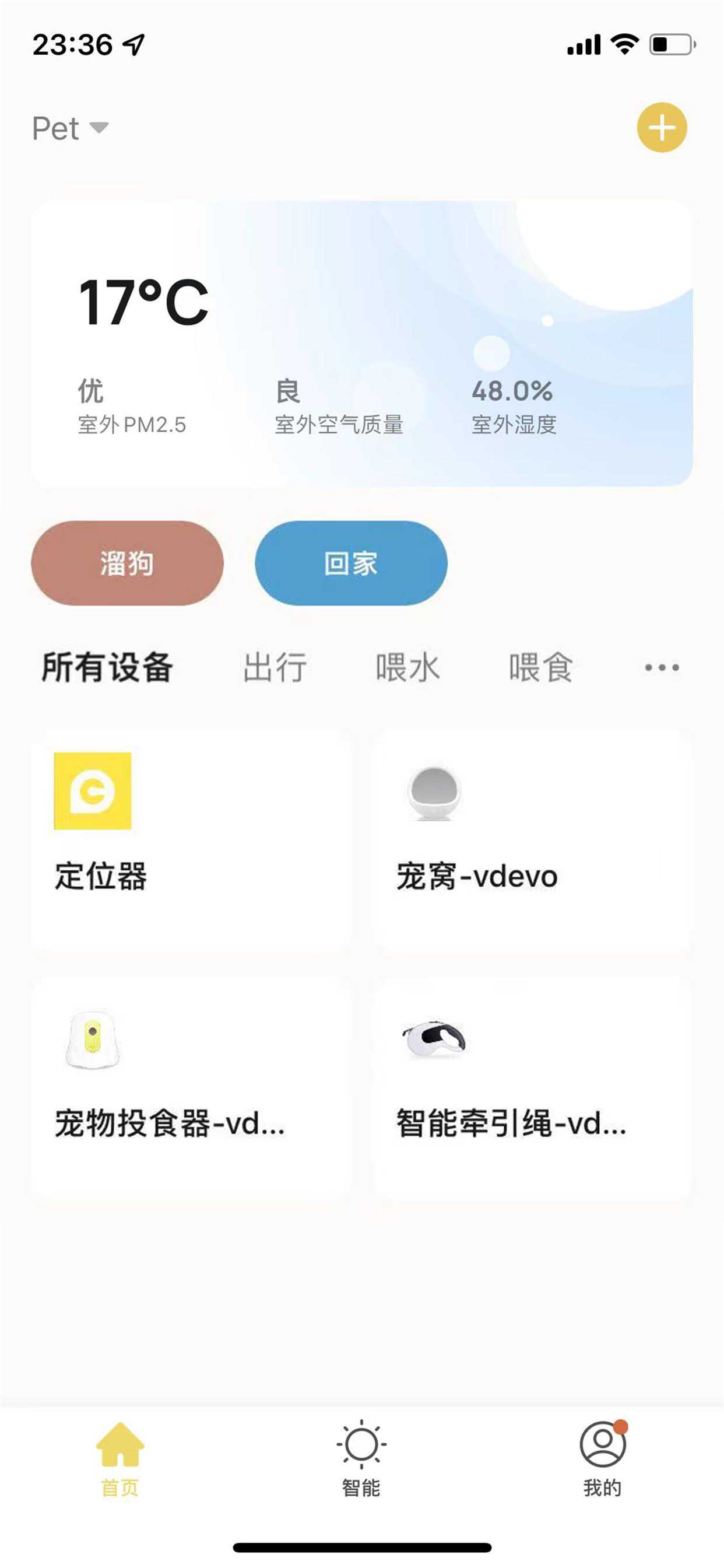Open the 宠窝-vdevo device card
The width and height of the screenshot is (724, 1568).
point(532,840)
